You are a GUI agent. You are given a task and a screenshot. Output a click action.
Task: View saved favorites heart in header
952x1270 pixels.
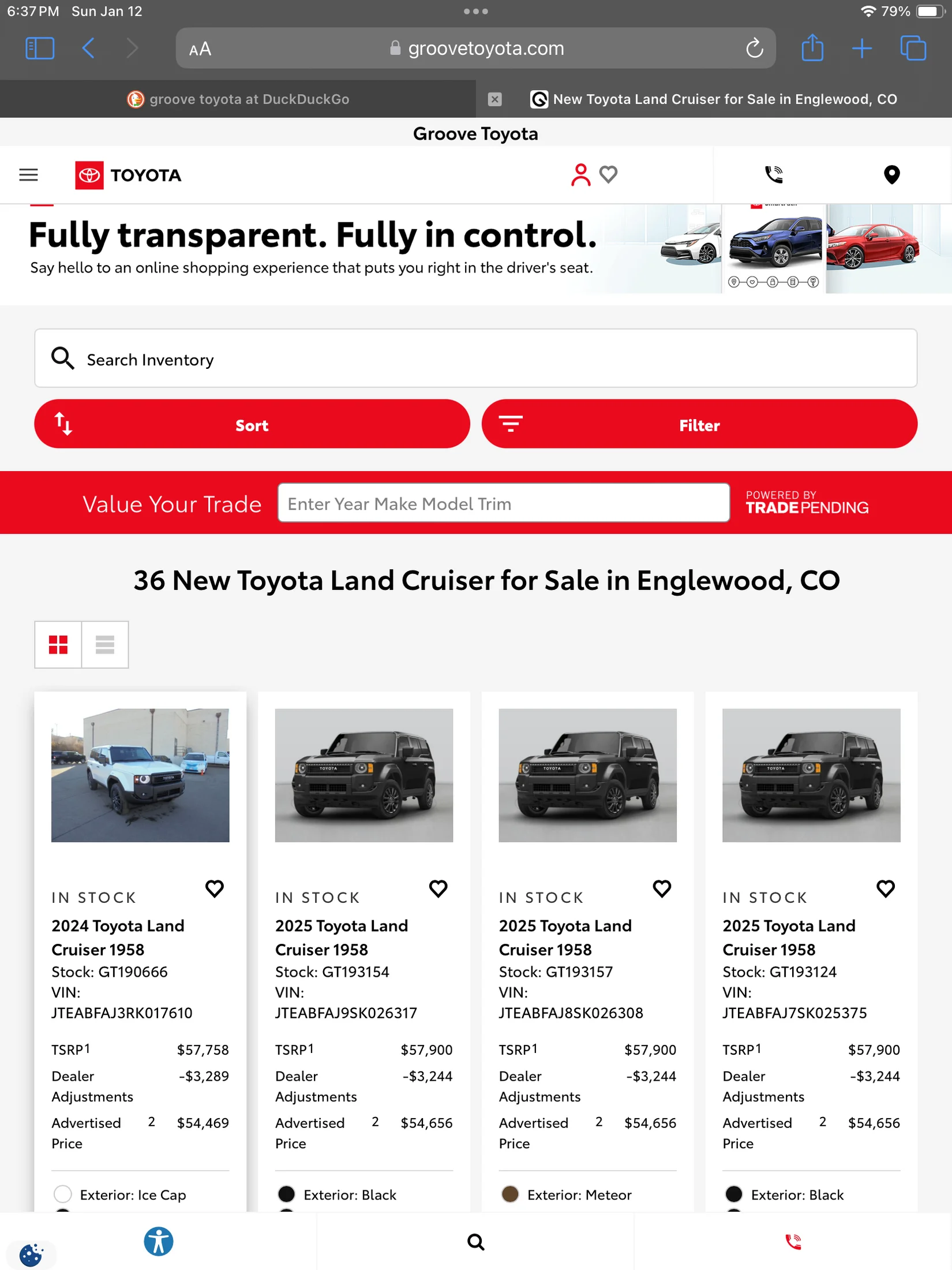pos(608,174)
